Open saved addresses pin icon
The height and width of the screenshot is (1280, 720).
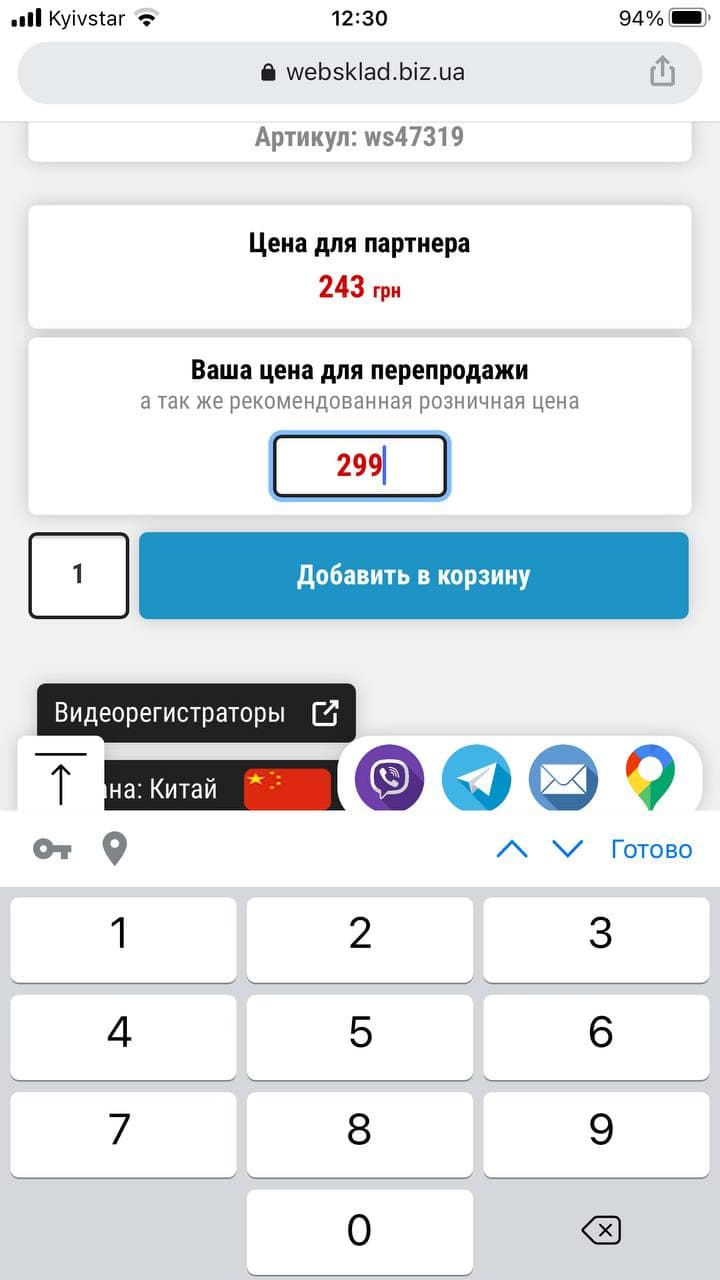point(115,849)
